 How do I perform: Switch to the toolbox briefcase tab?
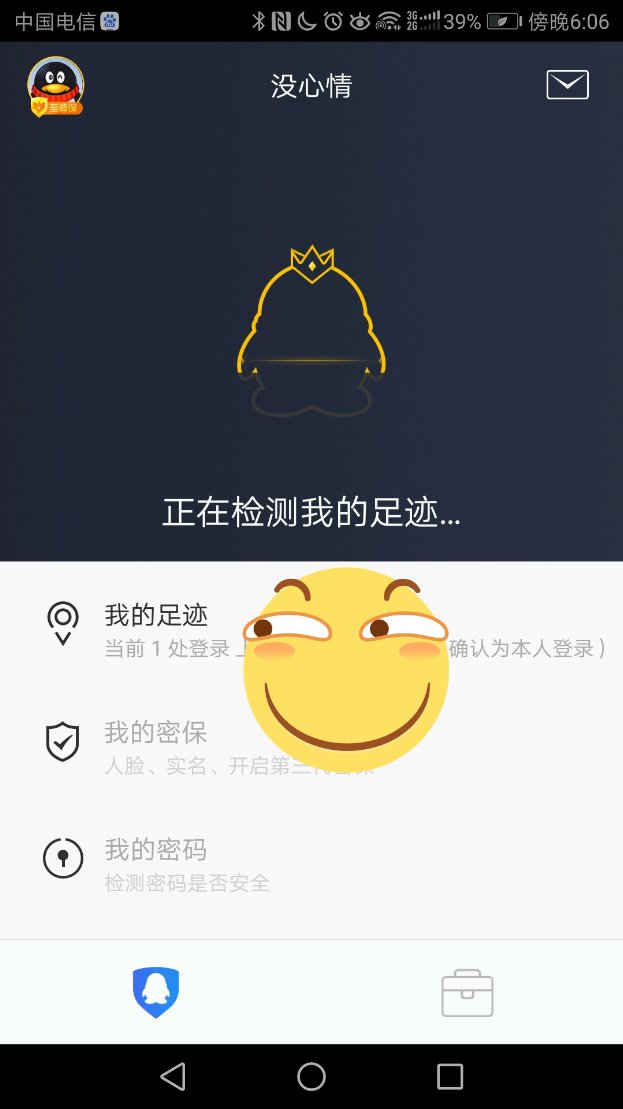click(467, 992)
